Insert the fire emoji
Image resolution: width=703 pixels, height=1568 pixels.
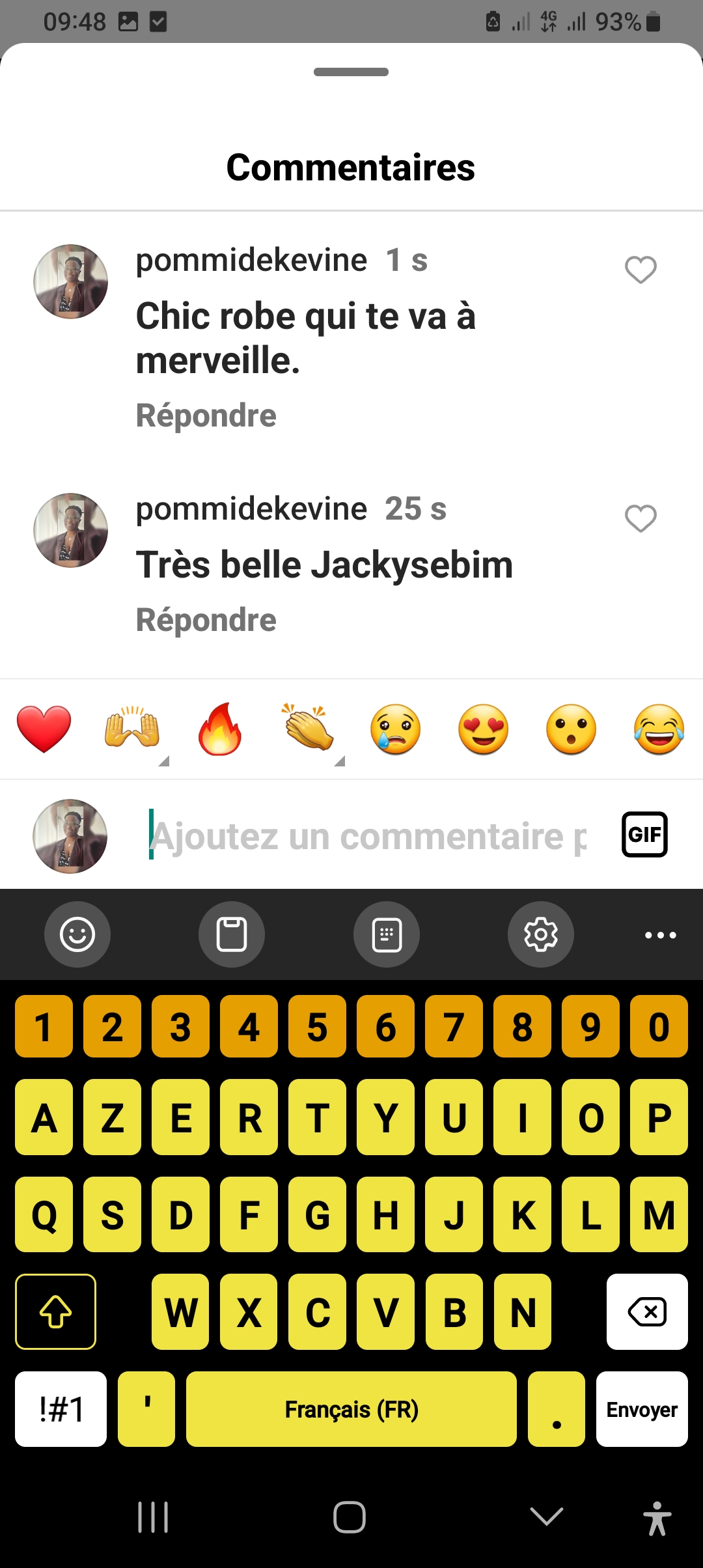tap(220, 729)
